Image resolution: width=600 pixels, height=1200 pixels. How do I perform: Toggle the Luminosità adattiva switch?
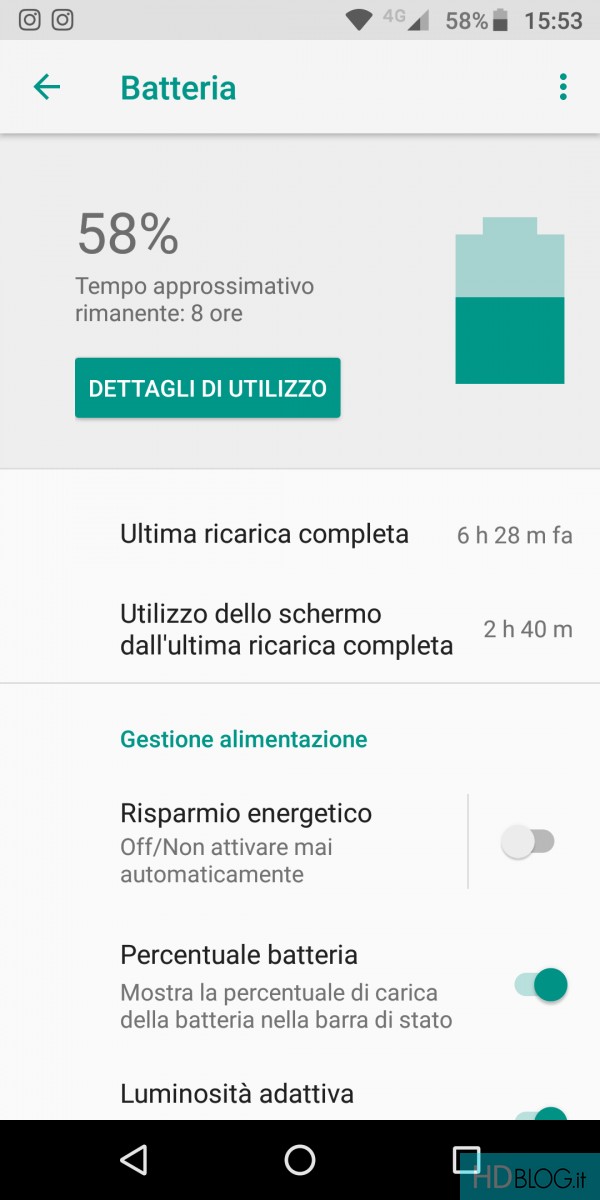click(541, 1114)
